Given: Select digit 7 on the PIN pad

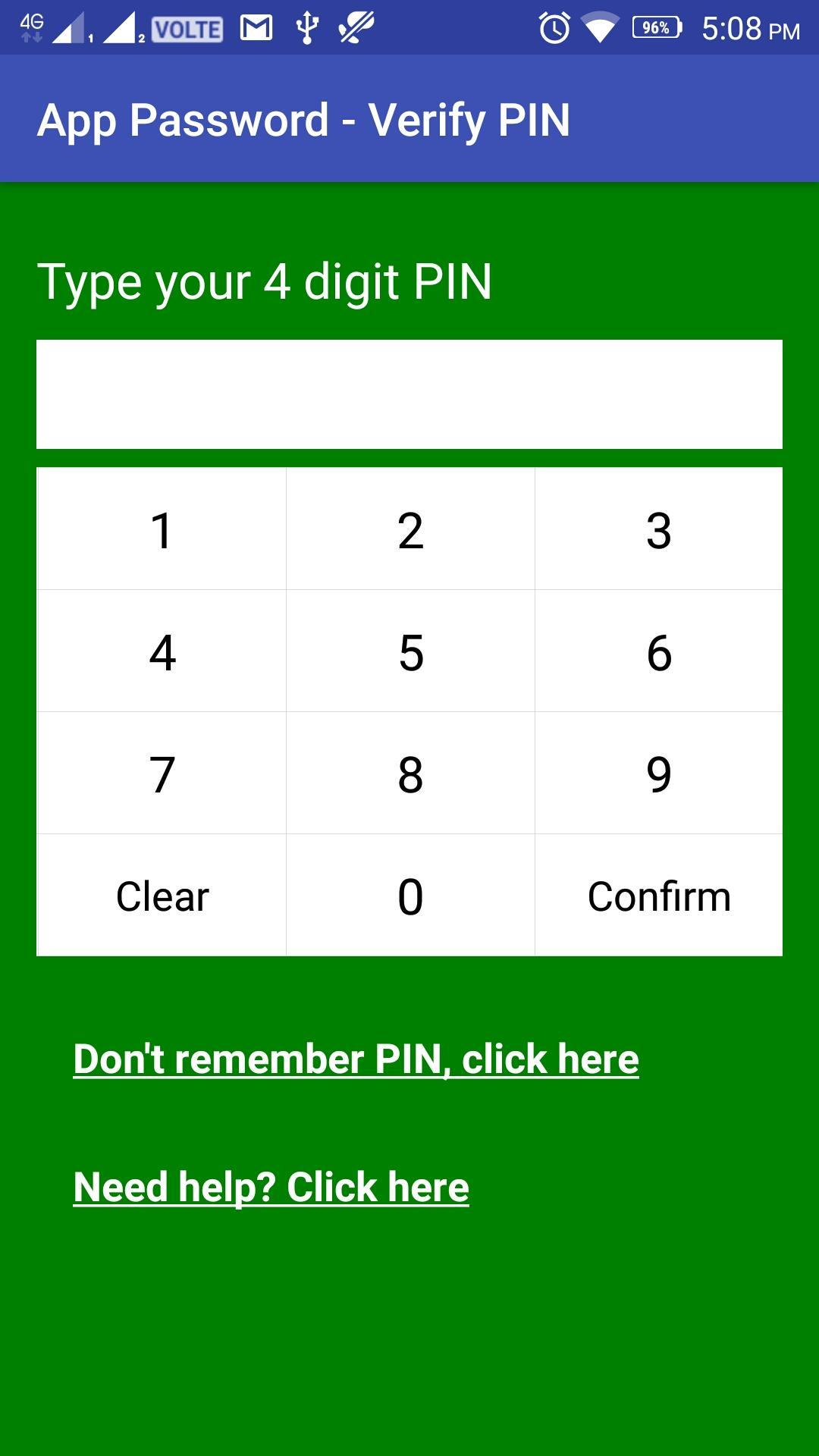Looking at the screenshot, I should [x=162, y=773].
